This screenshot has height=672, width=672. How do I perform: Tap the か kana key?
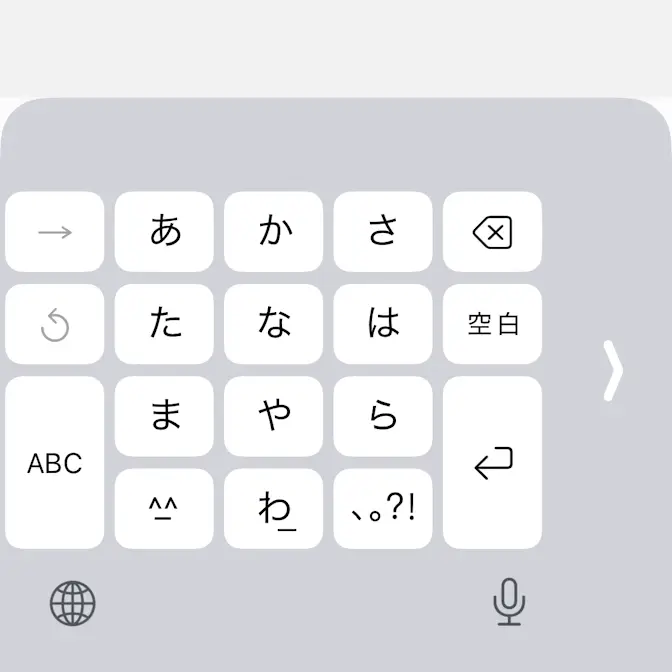pyautogui.click(x=274, y=232)
